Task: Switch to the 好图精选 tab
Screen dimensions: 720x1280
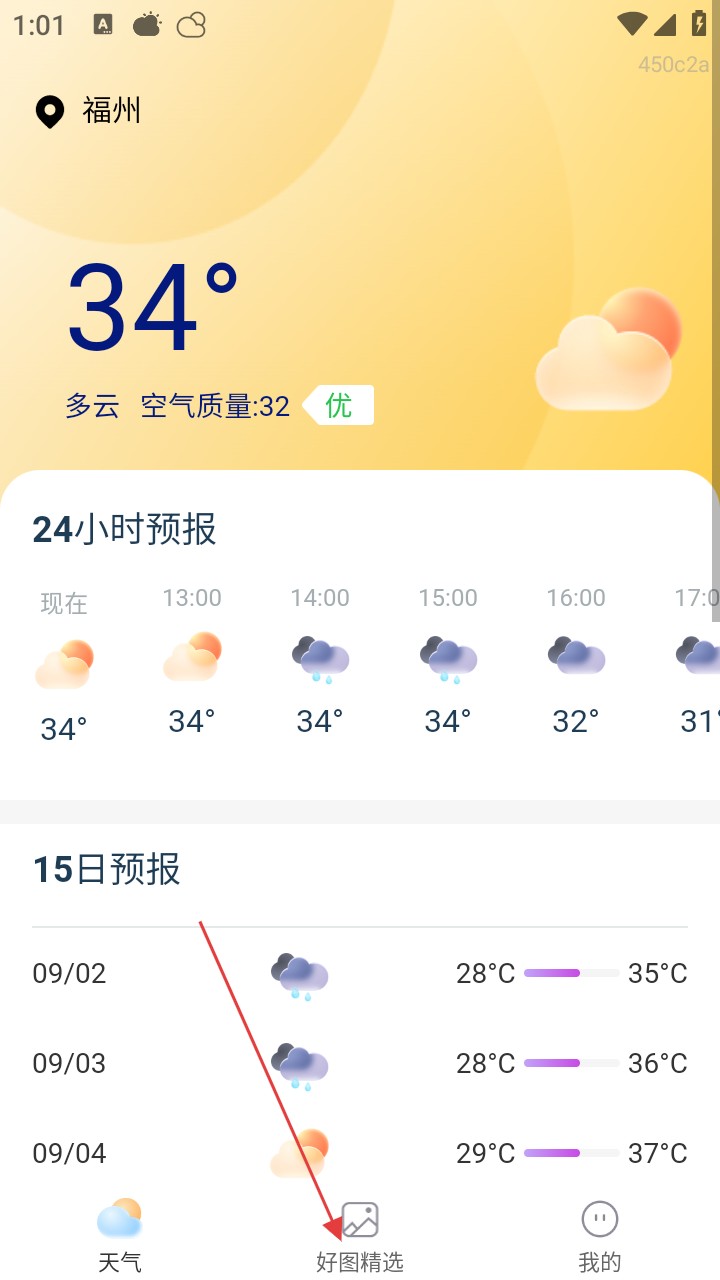Action: [x=360, y=1238]
